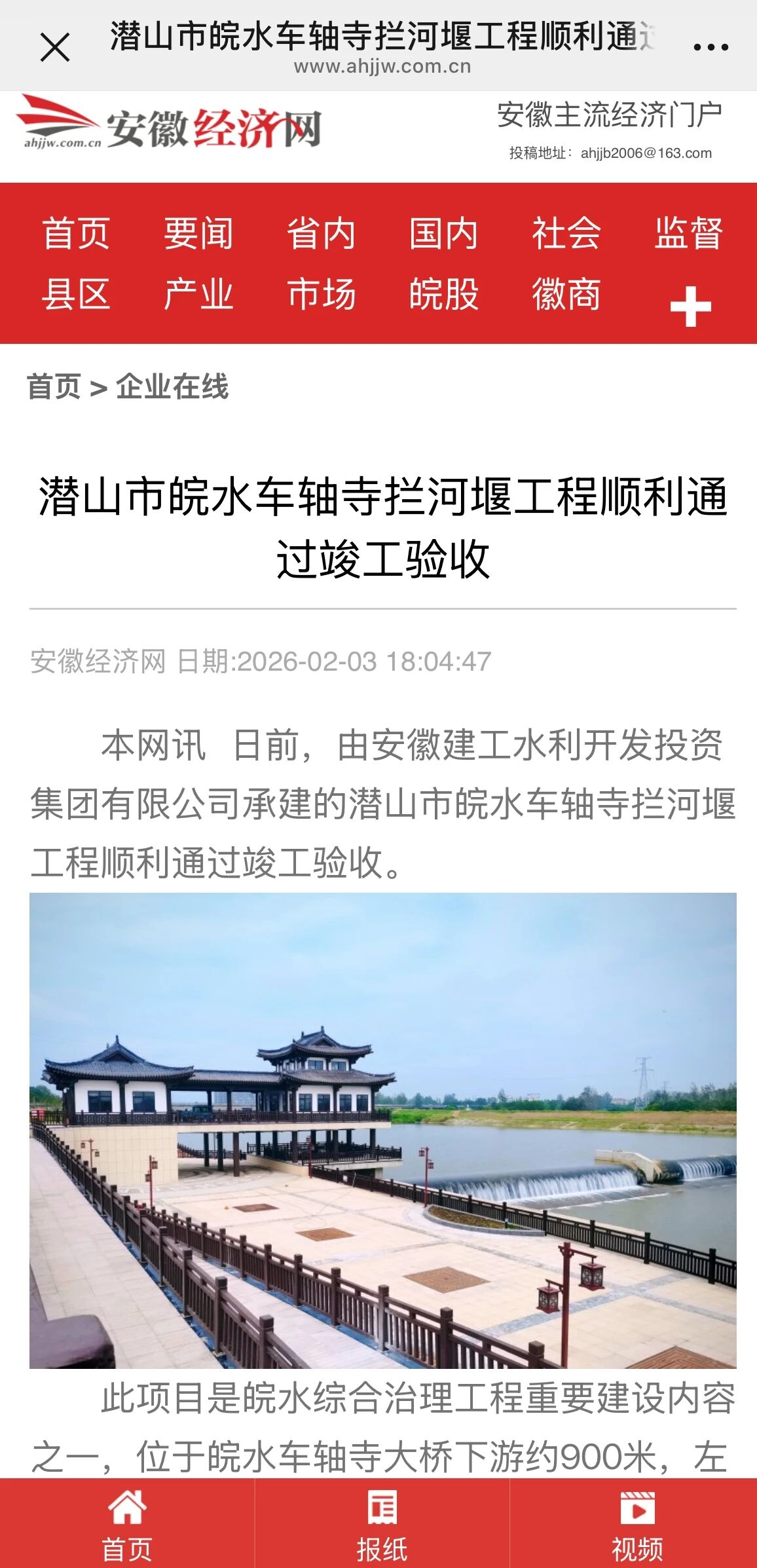Open the 产业 section
The image size is (757, 1568).
coord(198,294)
